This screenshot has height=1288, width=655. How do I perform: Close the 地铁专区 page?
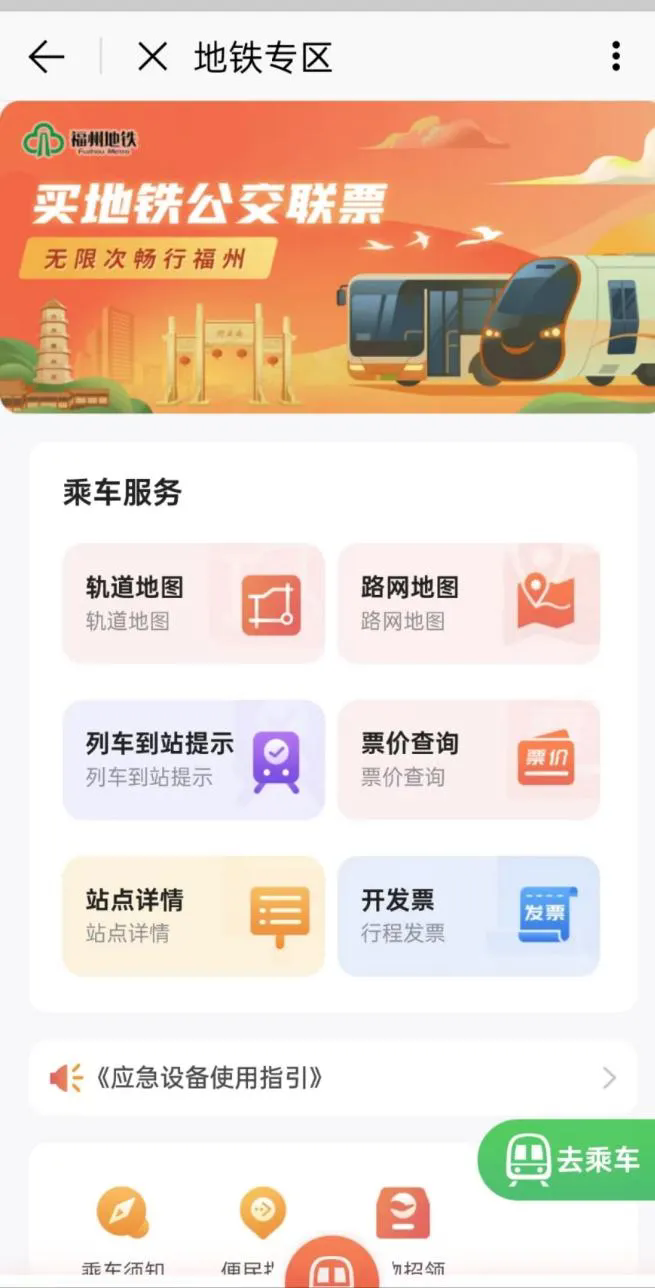[x=152, y=57]
